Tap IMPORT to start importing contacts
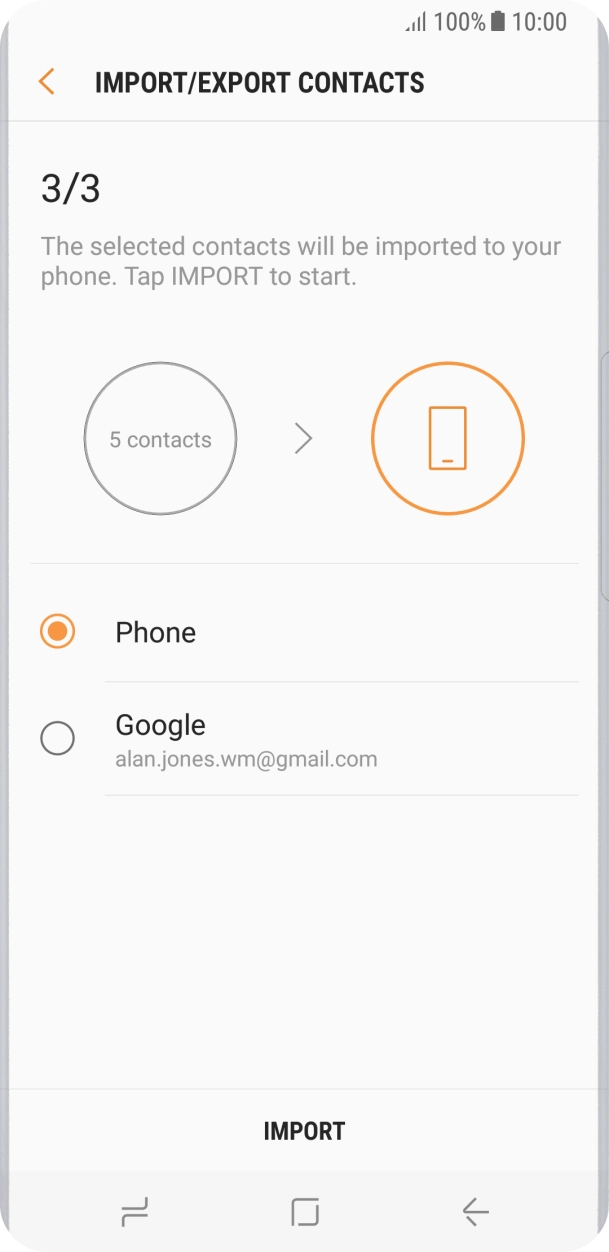 (x=304, y=1131)
